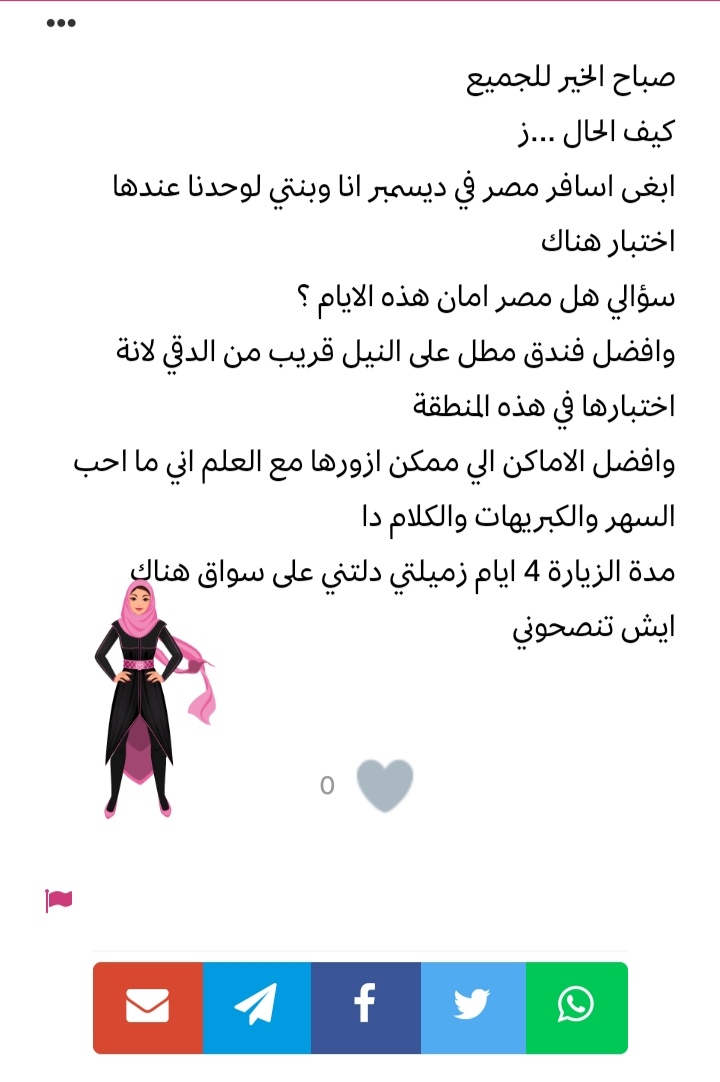Viewport: 720px width, 1082px height.
Task: Report this post using the flag icon
Action: click(59, 901)
